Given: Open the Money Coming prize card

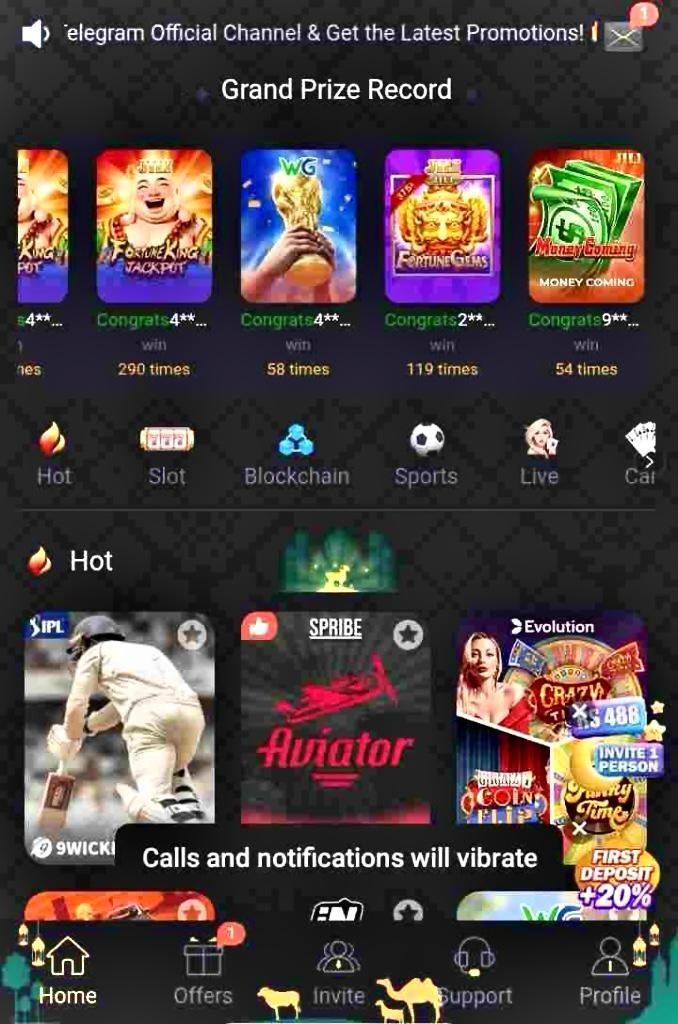Looking at the screenshot, I should click(586, 226).
